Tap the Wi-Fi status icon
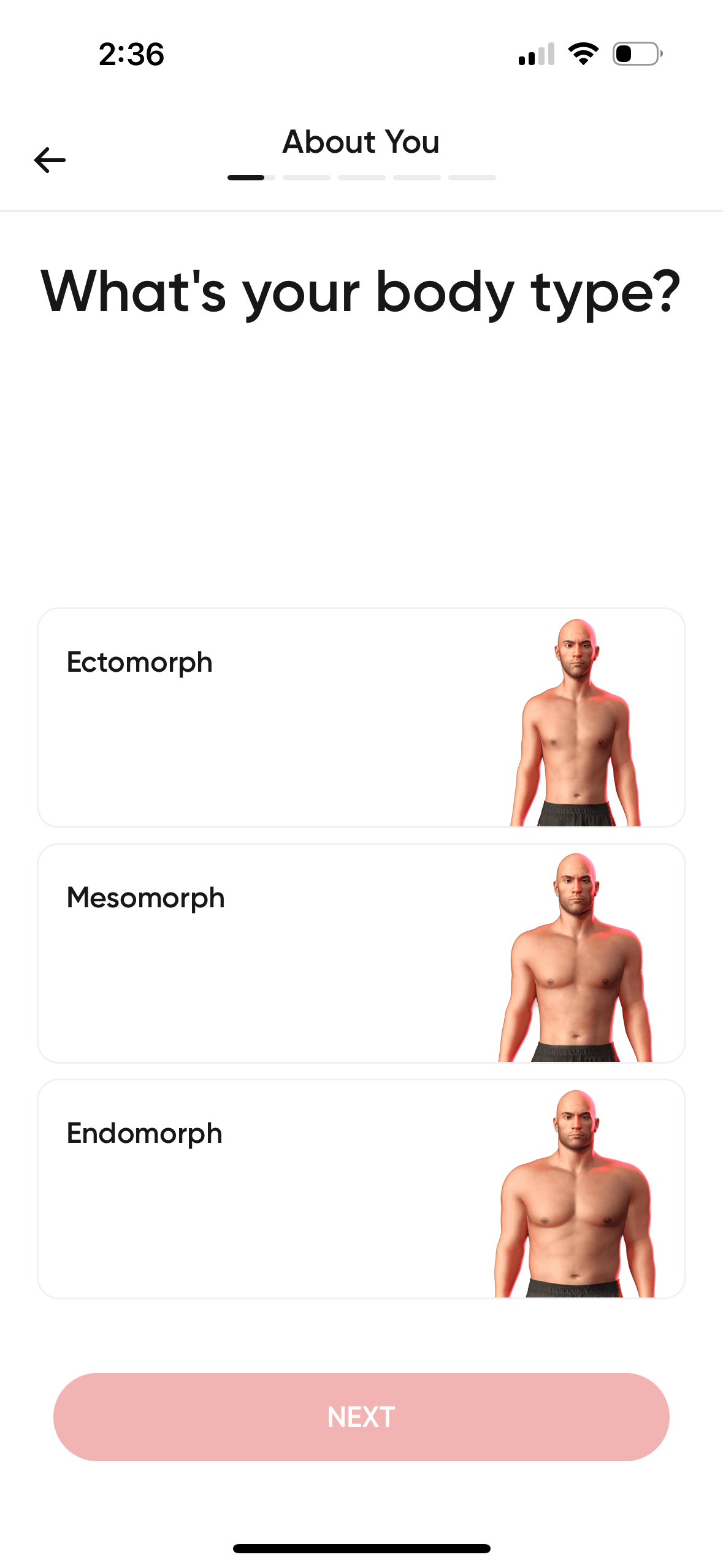This screenshot has height=1568, width=723. 583,54
